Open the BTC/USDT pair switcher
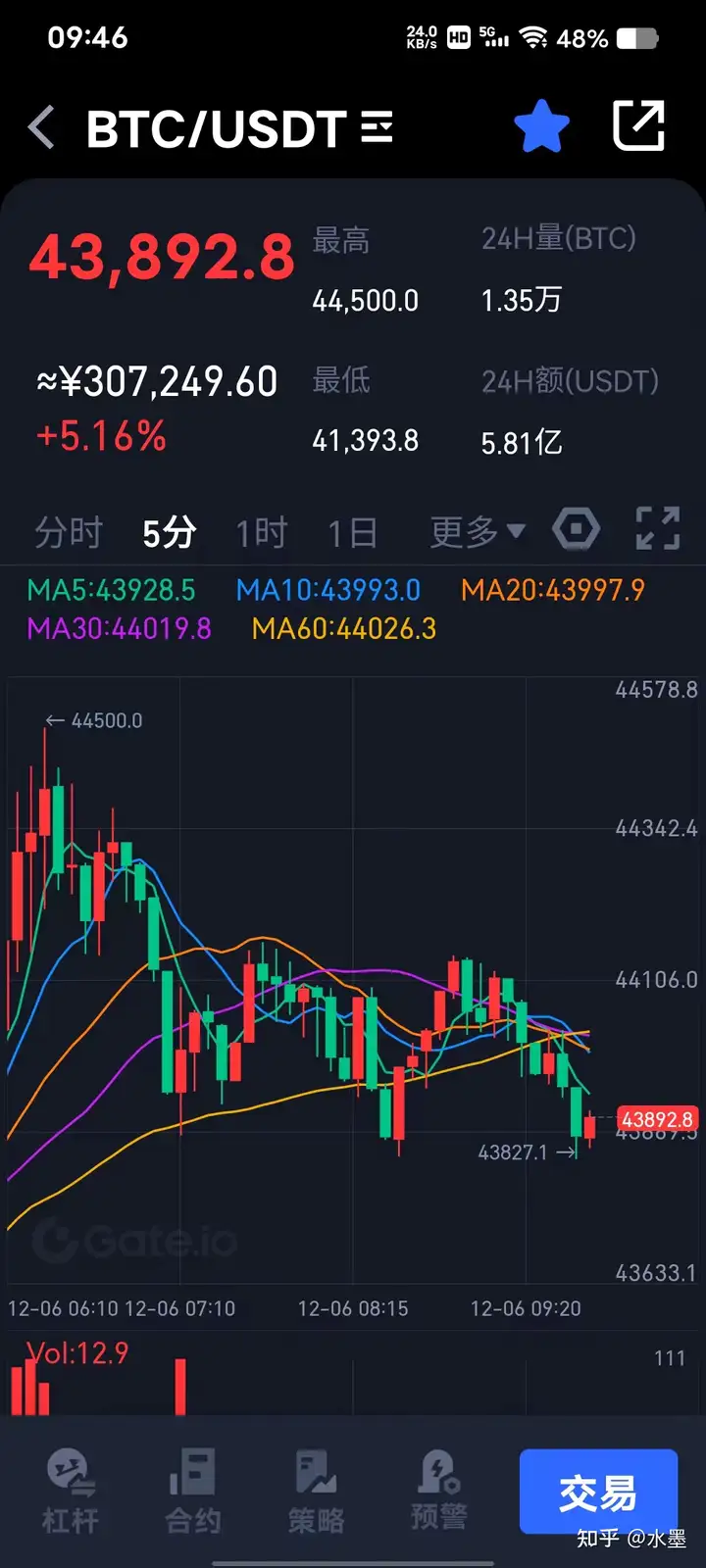The height and width of the screenshot is (1568, 706). coord(240,128)
